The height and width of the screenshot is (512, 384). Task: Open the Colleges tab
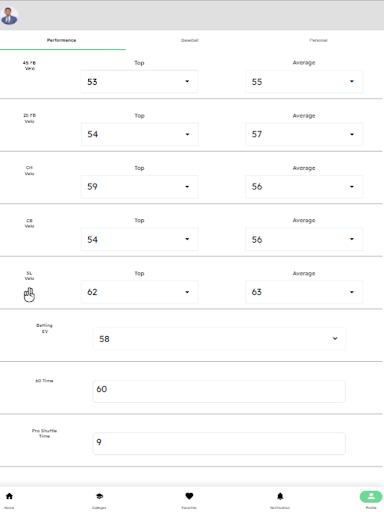(99, 500)
